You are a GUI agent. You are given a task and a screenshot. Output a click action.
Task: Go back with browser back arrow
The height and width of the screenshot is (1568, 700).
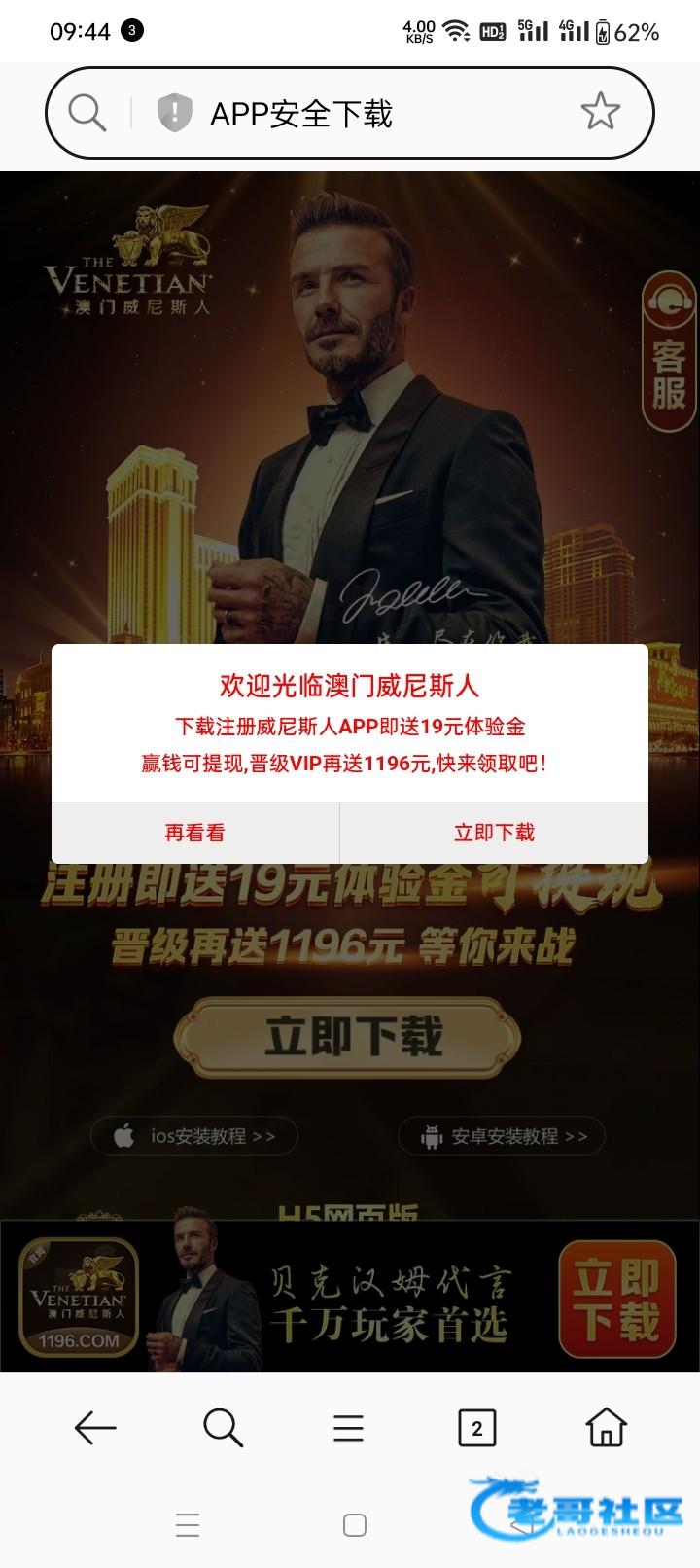click(x=95, y=1428)
